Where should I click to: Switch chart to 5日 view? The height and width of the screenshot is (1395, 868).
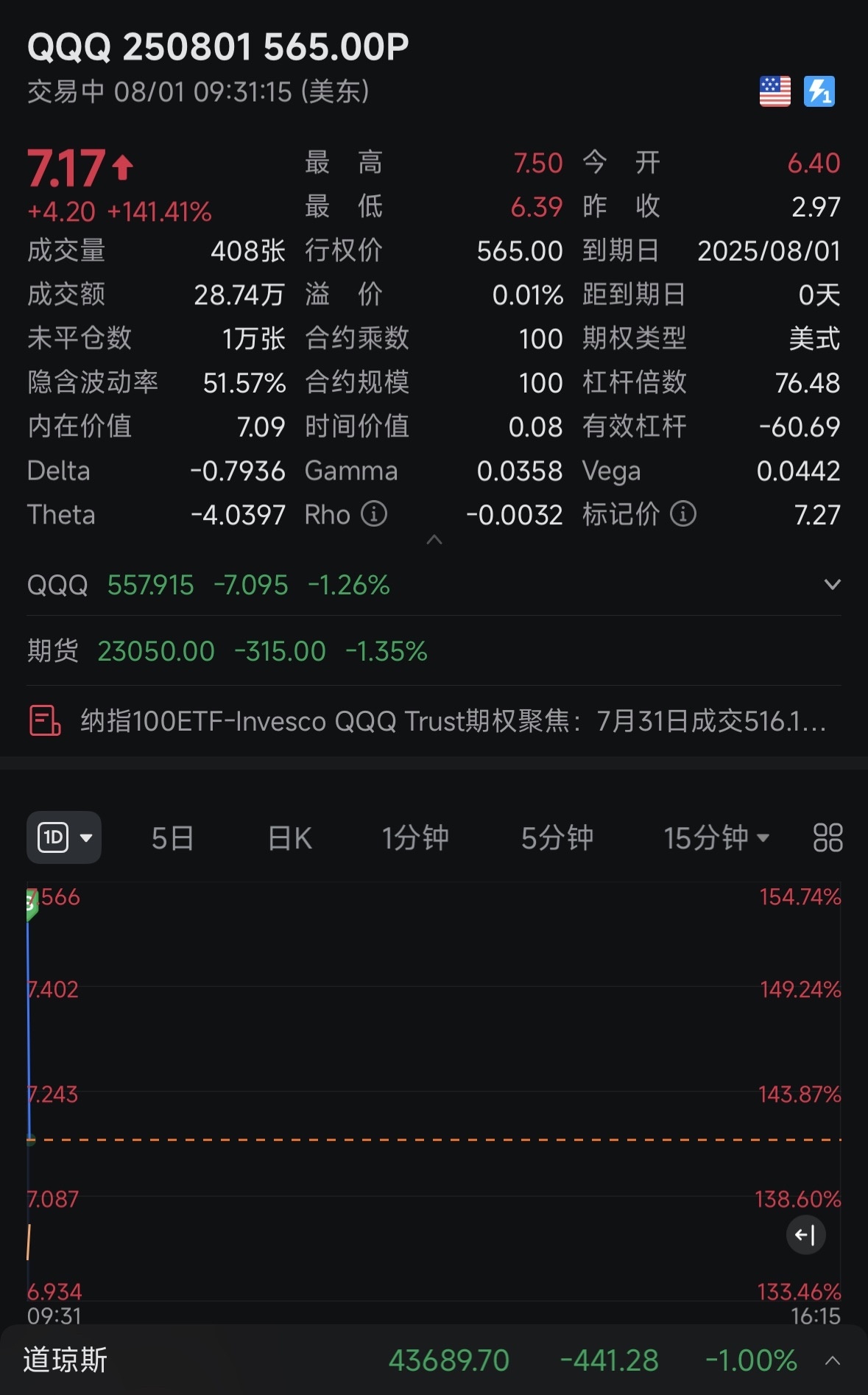(x=172, y=838)
